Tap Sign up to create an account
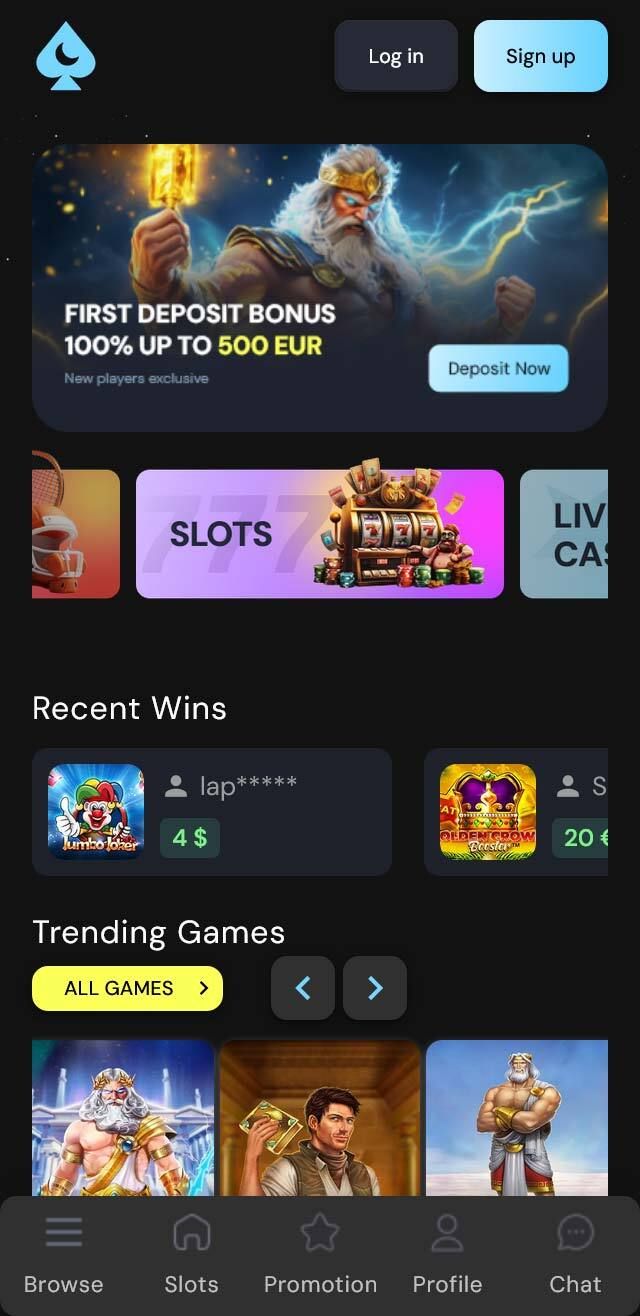The image size is (640, 1316). pos(540,56)
